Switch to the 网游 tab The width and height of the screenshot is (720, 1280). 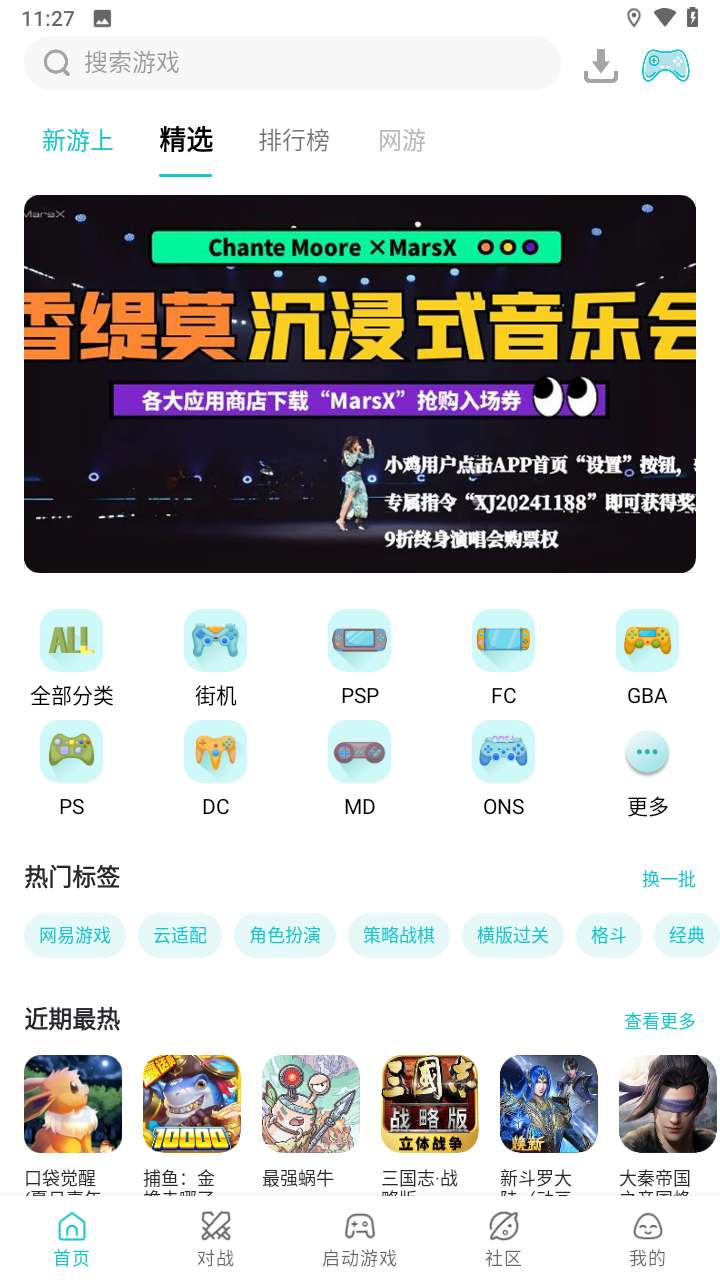(x=402, y=141)
